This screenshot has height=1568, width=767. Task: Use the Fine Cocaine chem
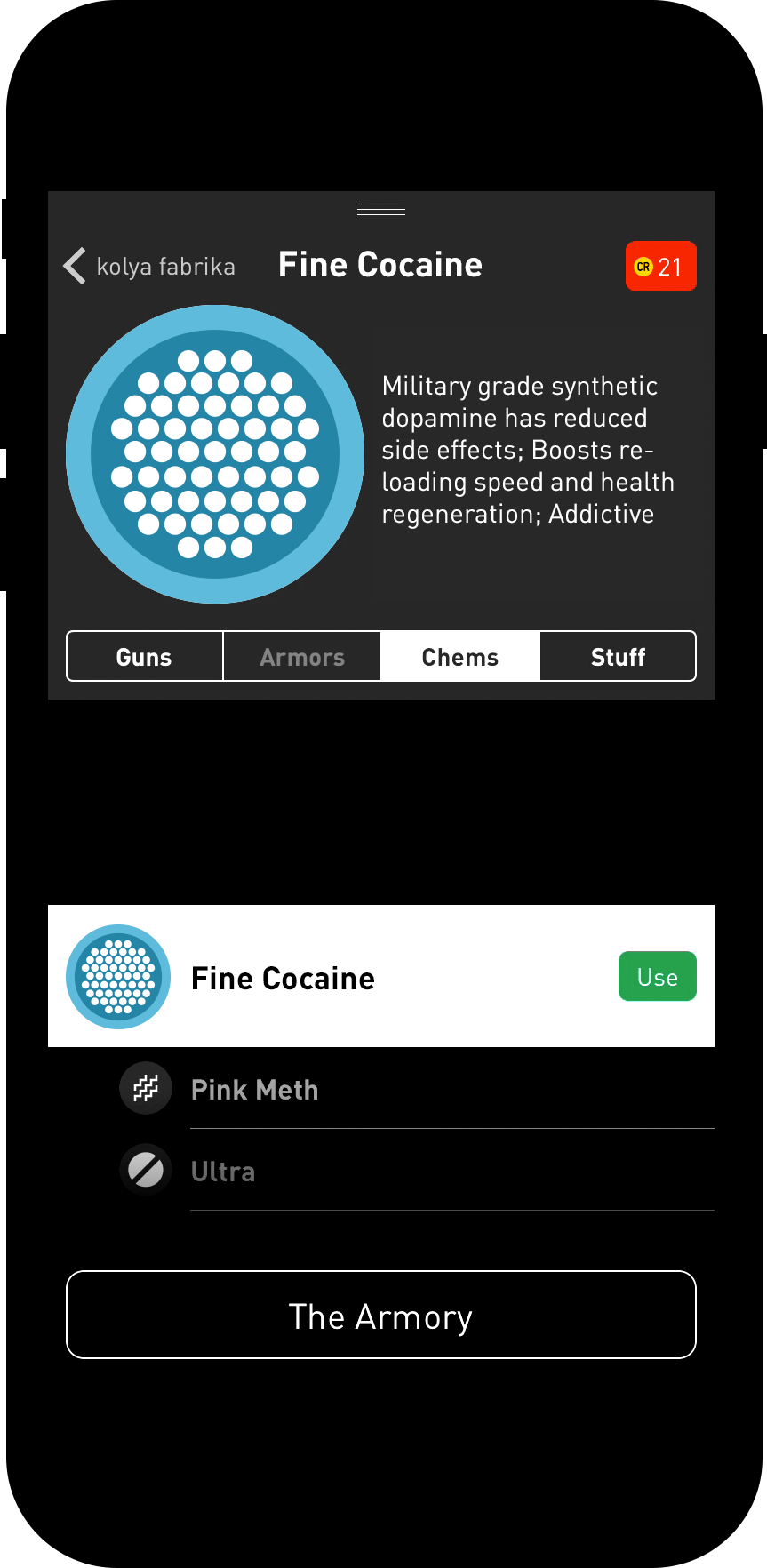point(658,977)
